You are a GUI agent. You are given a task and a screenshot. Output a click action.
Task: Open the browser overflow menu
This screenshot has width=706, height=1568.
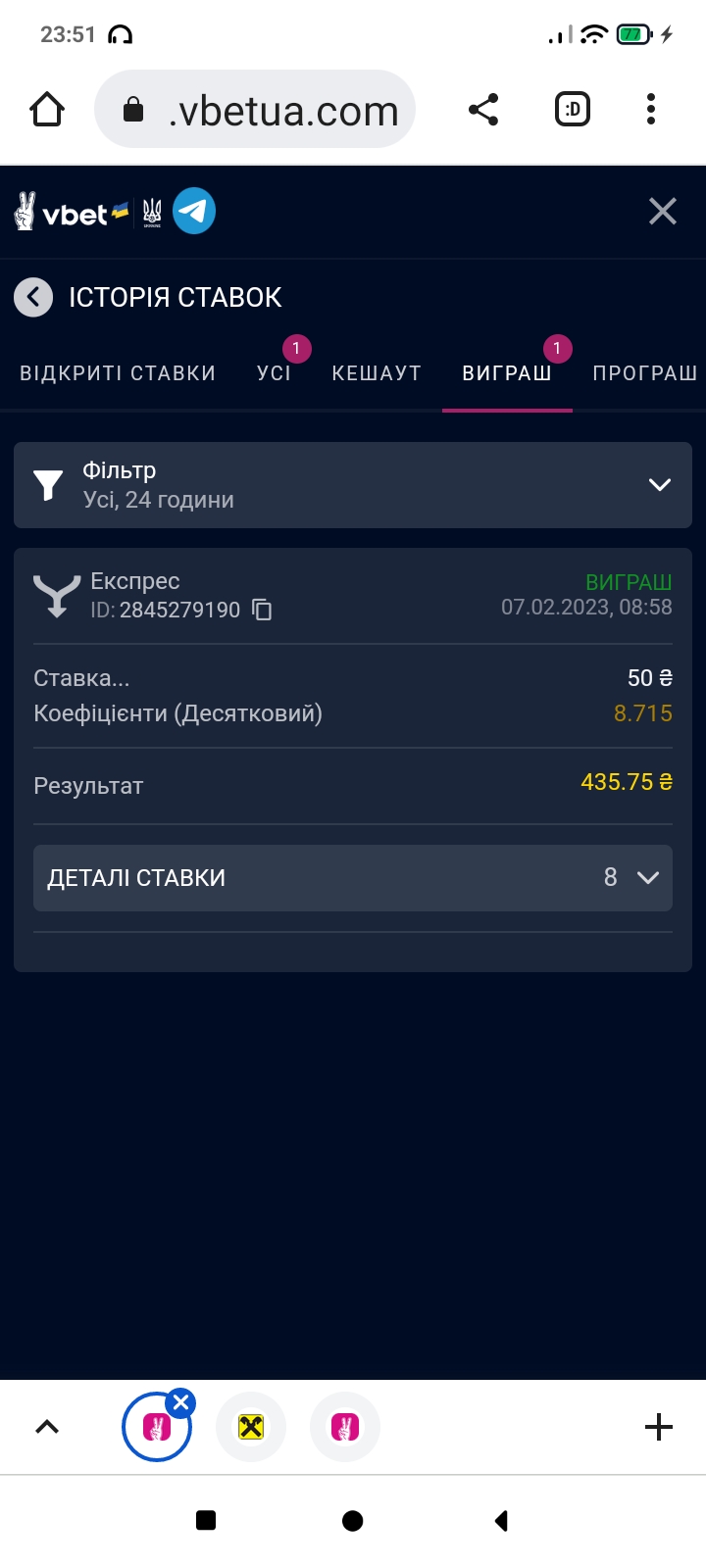[651, 110]
